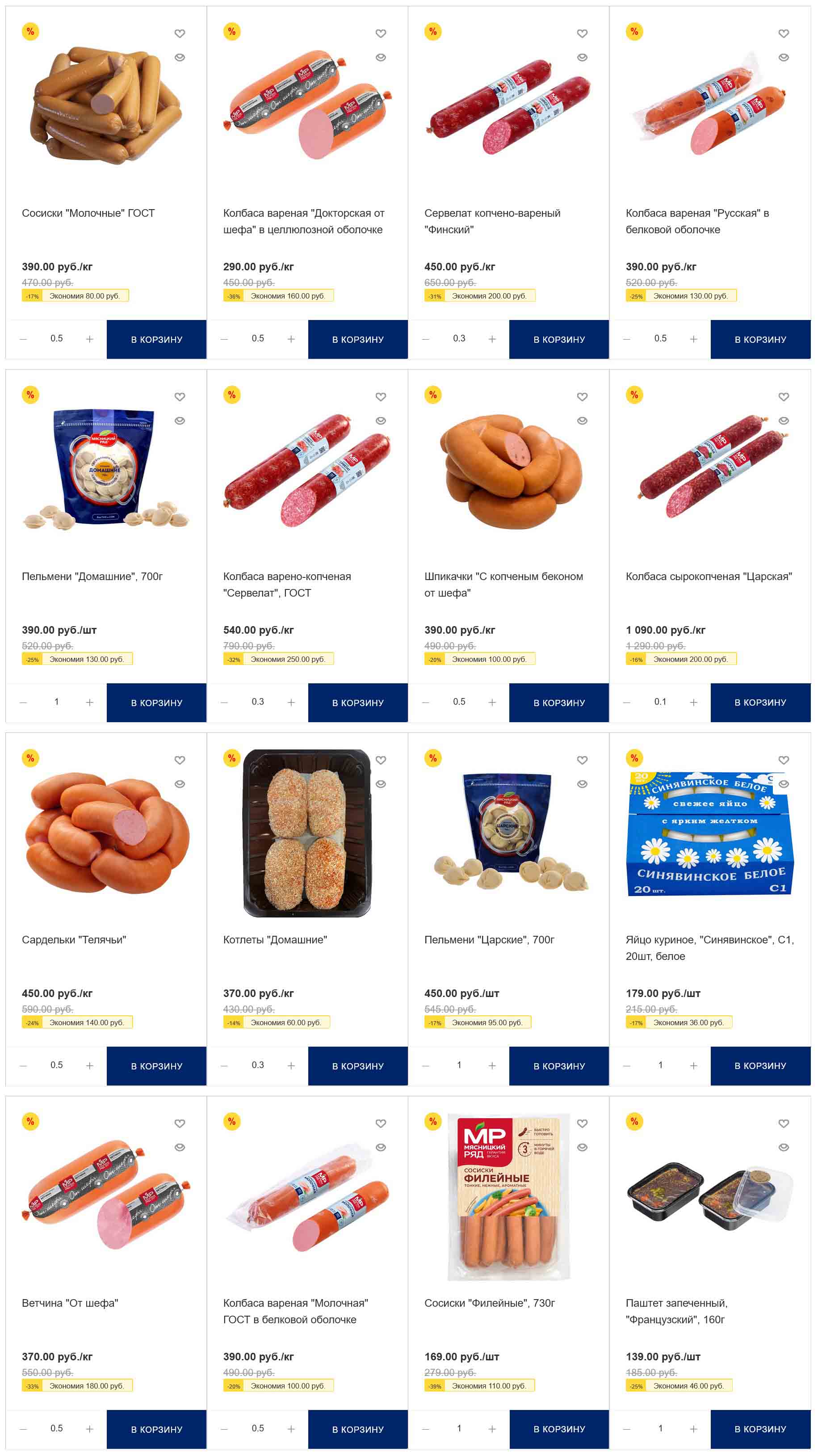The image size is (822, 1456).
Task: Add Ветчина "От шефа" to cart
Action: tap(156, 1430)
